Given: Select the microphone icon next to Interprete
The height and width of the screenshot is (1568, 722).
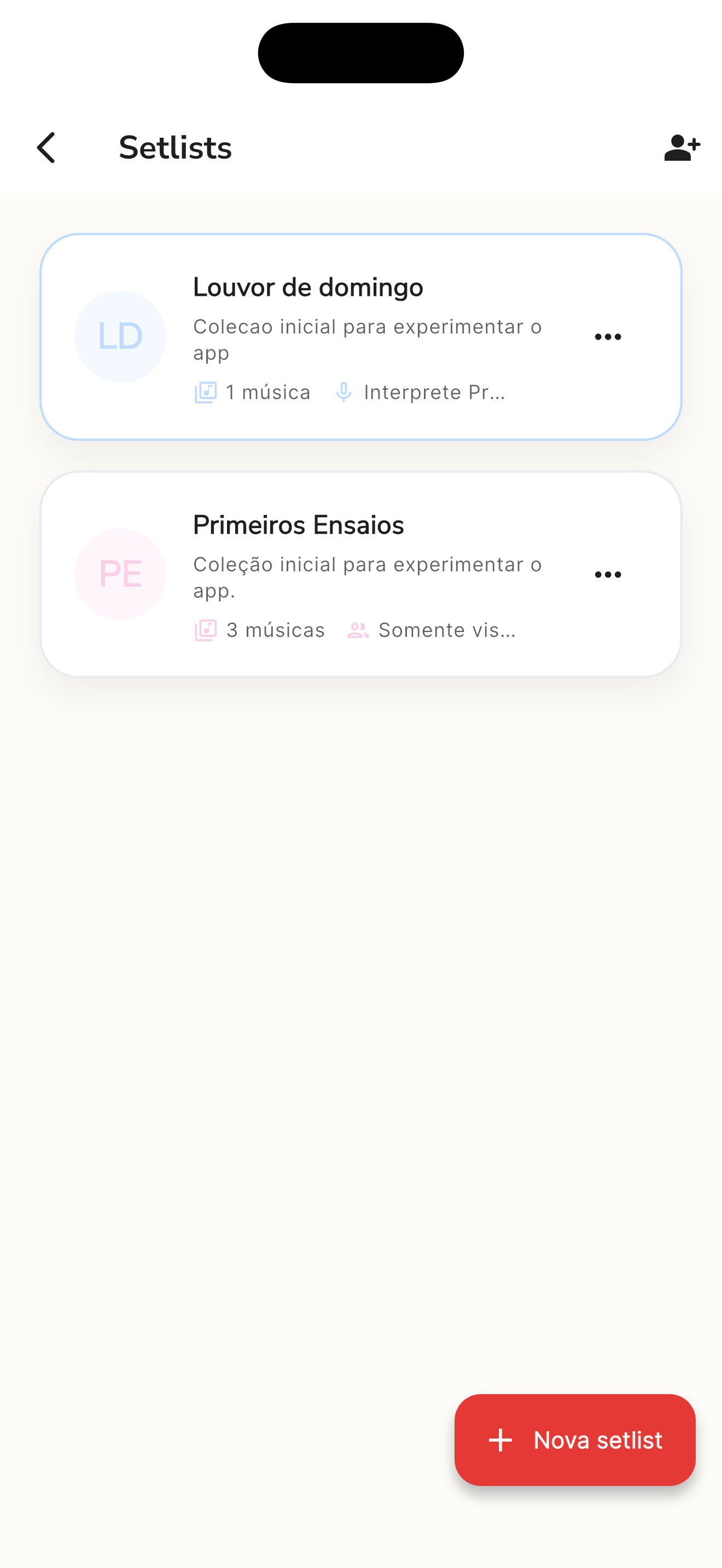Looking at the screenshot, I should point(345,392).
